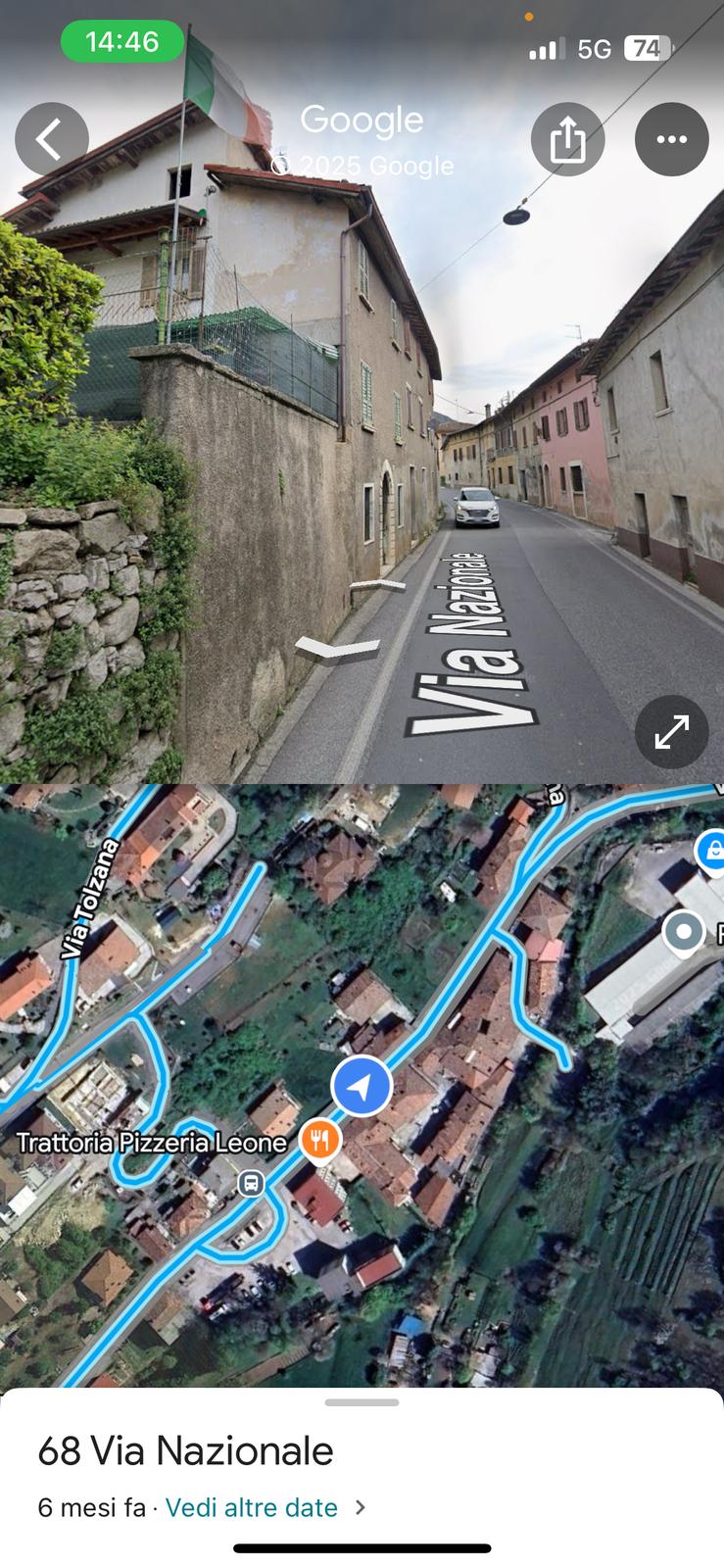Share this Street View location
Screen dimensions: 724x1568
(x=568, y=139)
